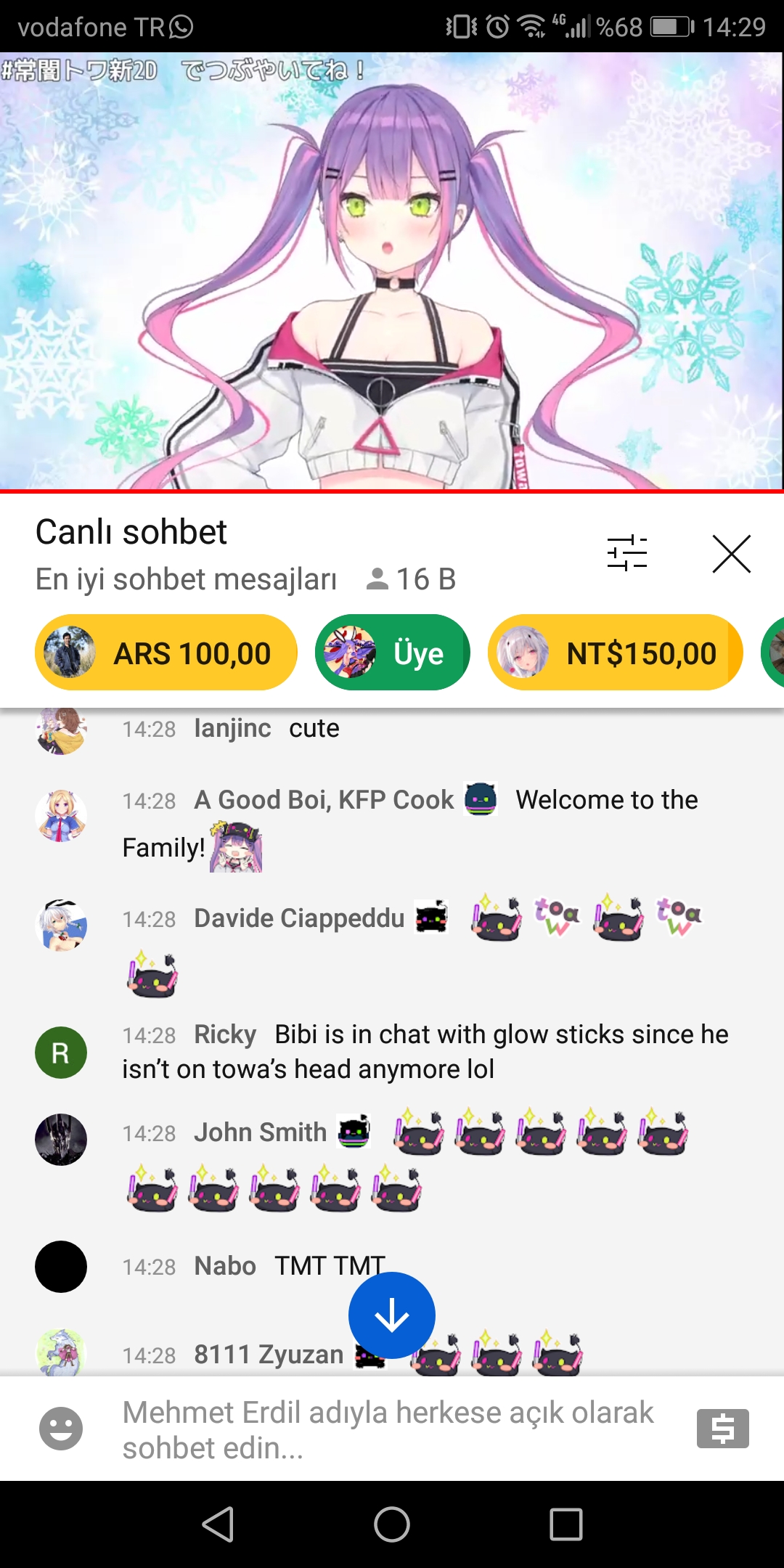Send a Super Chat with the dollar icon
784x1568 pixels.
click(722, 1428)
